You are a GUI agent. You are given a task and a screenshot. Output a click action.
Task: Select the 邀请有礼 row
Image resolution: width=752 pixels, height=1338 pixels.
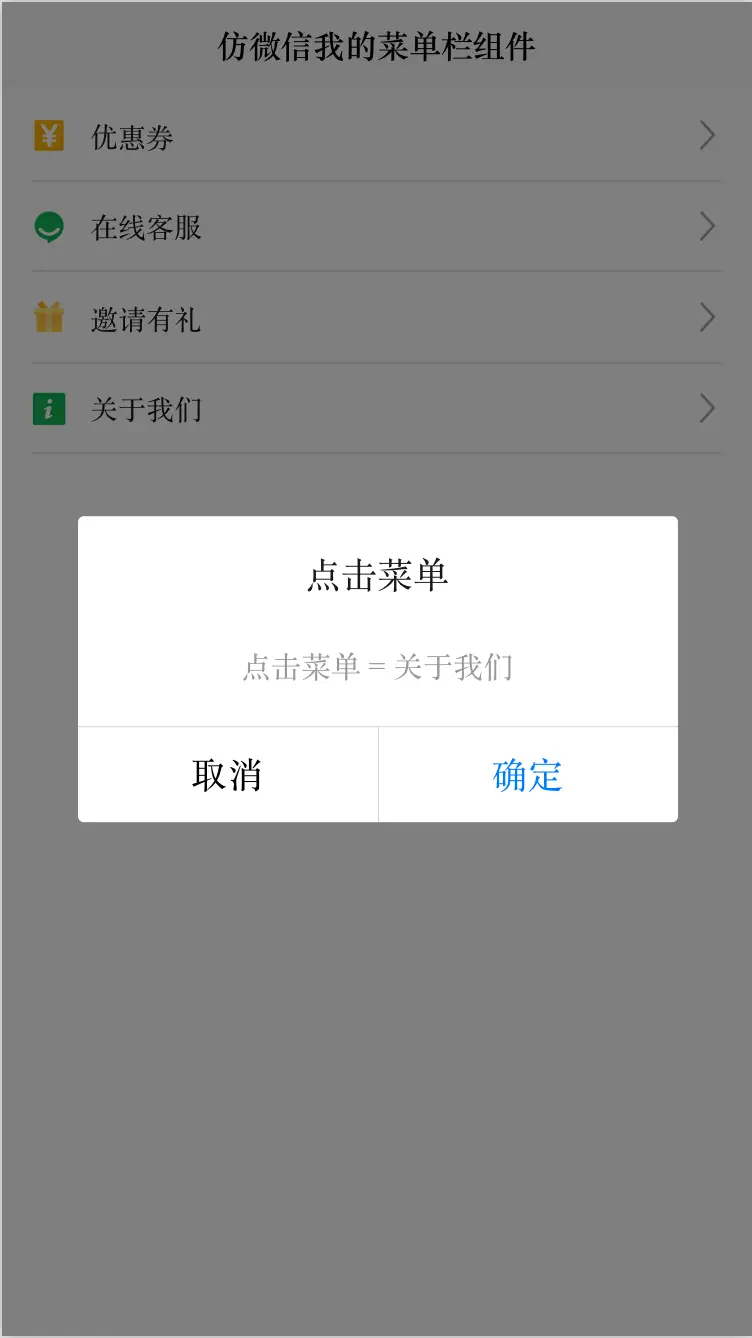(376, 318)
